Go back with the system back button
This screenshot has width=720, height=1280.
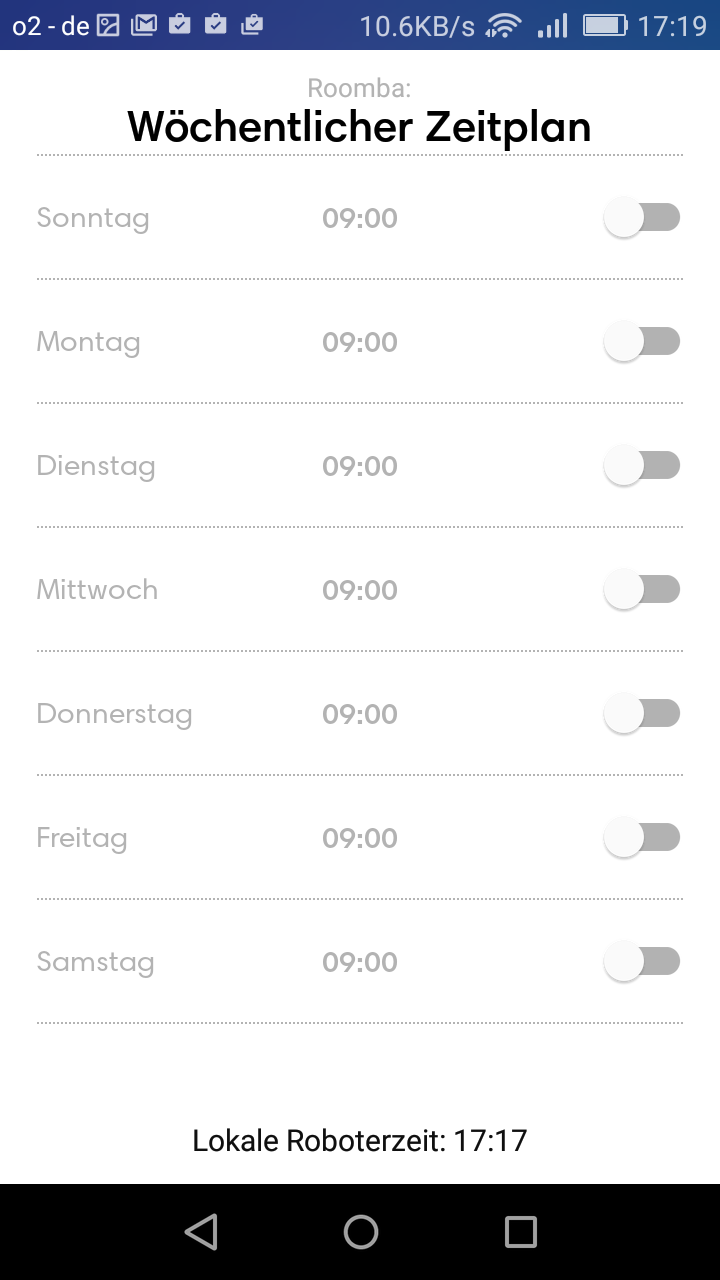click(x=201, y=1232)
